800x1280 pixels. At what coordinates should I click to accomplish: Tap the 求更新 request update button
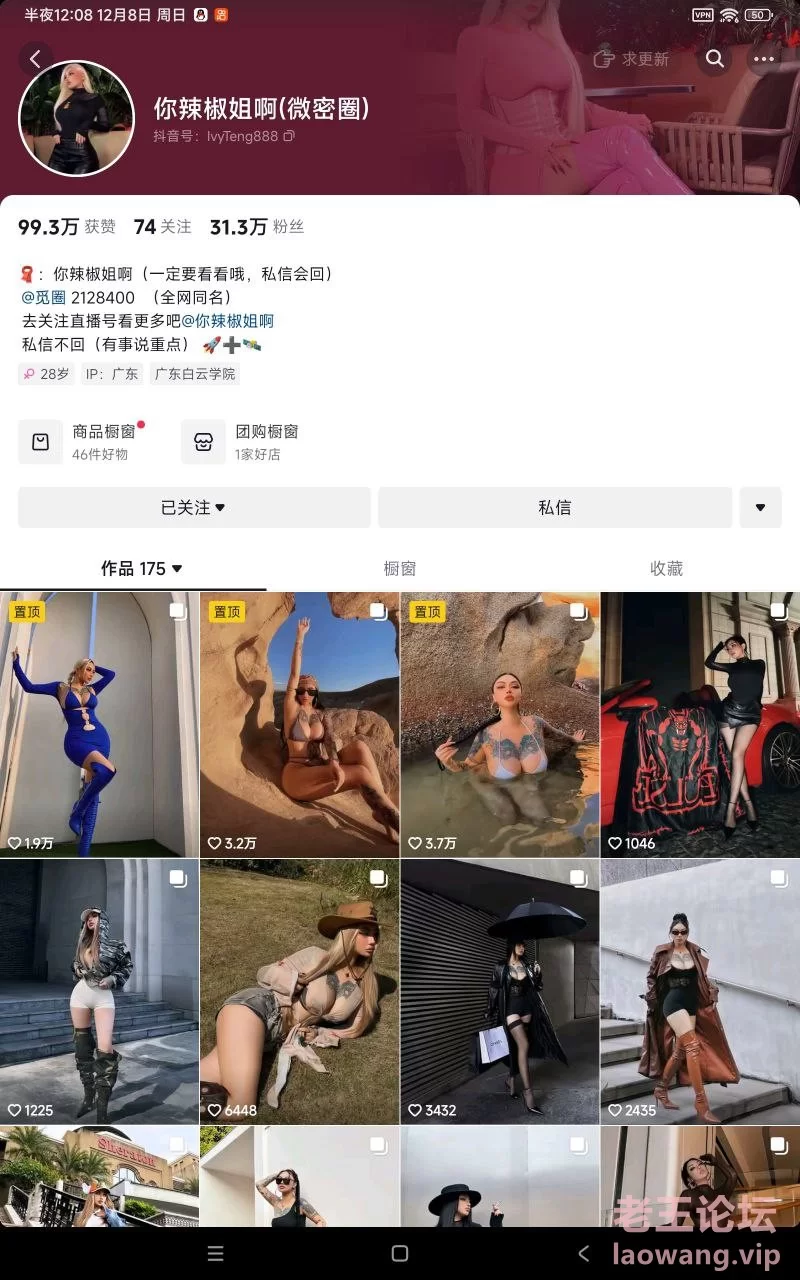(632, 59)
